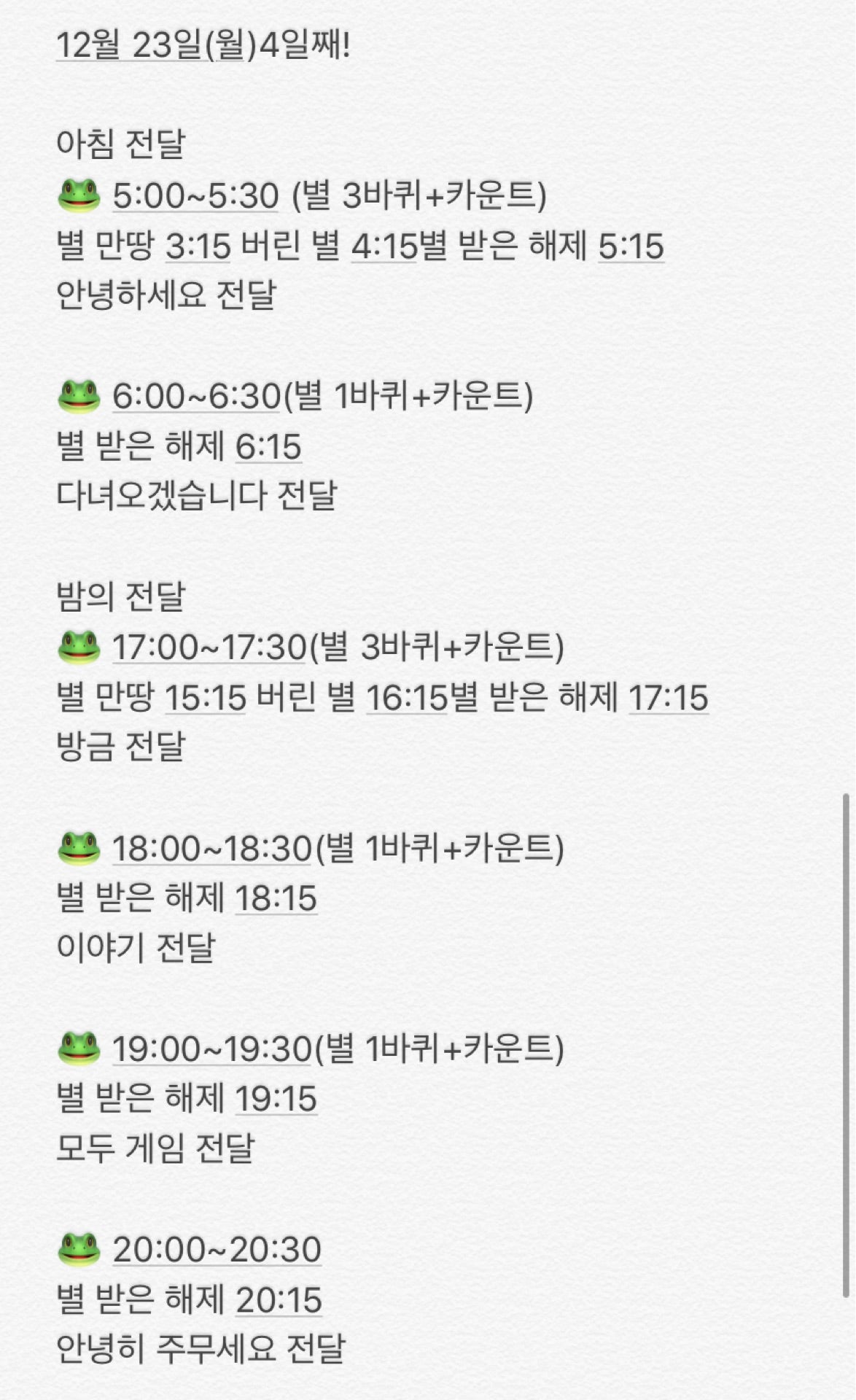This screenshot has height=1400, width=856.
Task: Open the underlined 17:15 time
Action: [x=668, y=698]
